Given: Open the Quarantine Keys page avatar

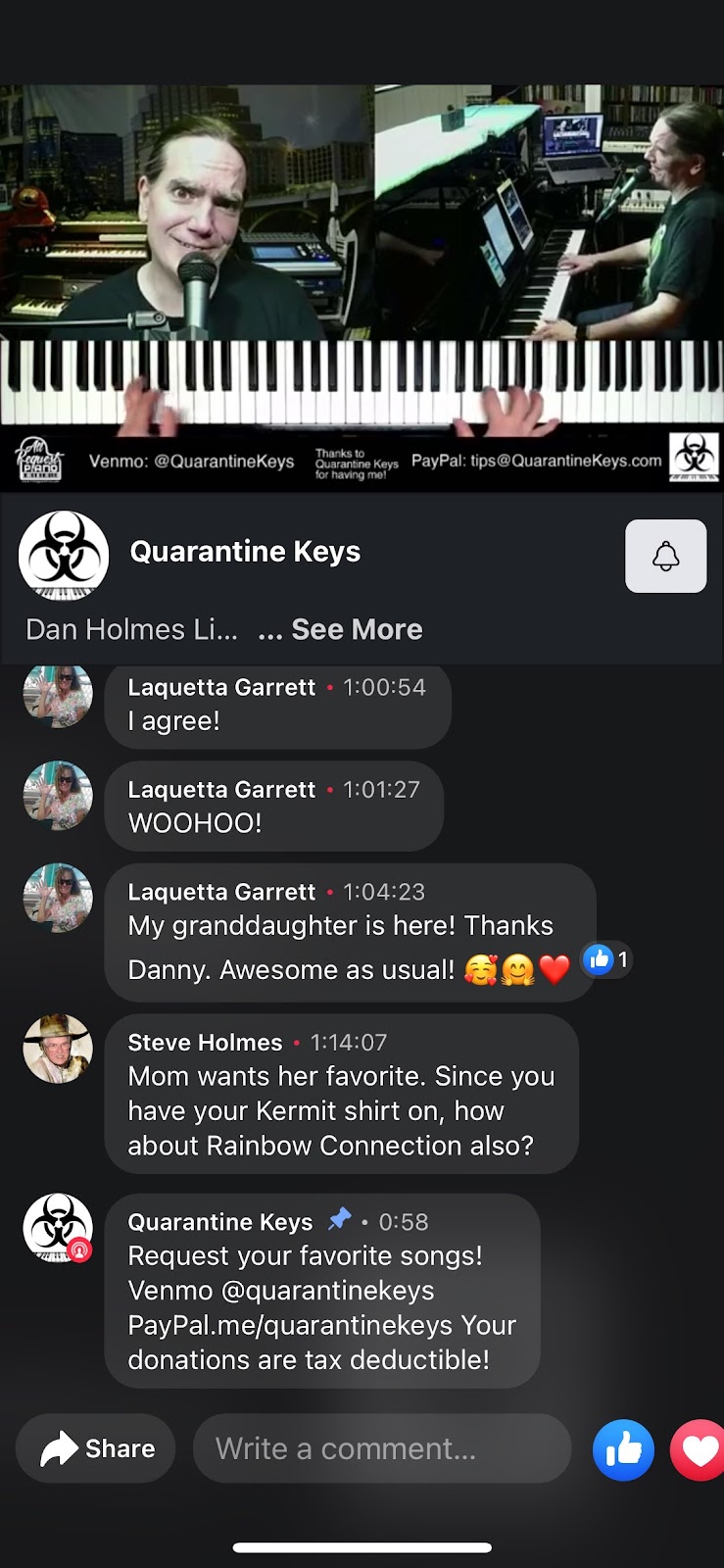Looking at the screenshot, I should (x=64, y=556).
